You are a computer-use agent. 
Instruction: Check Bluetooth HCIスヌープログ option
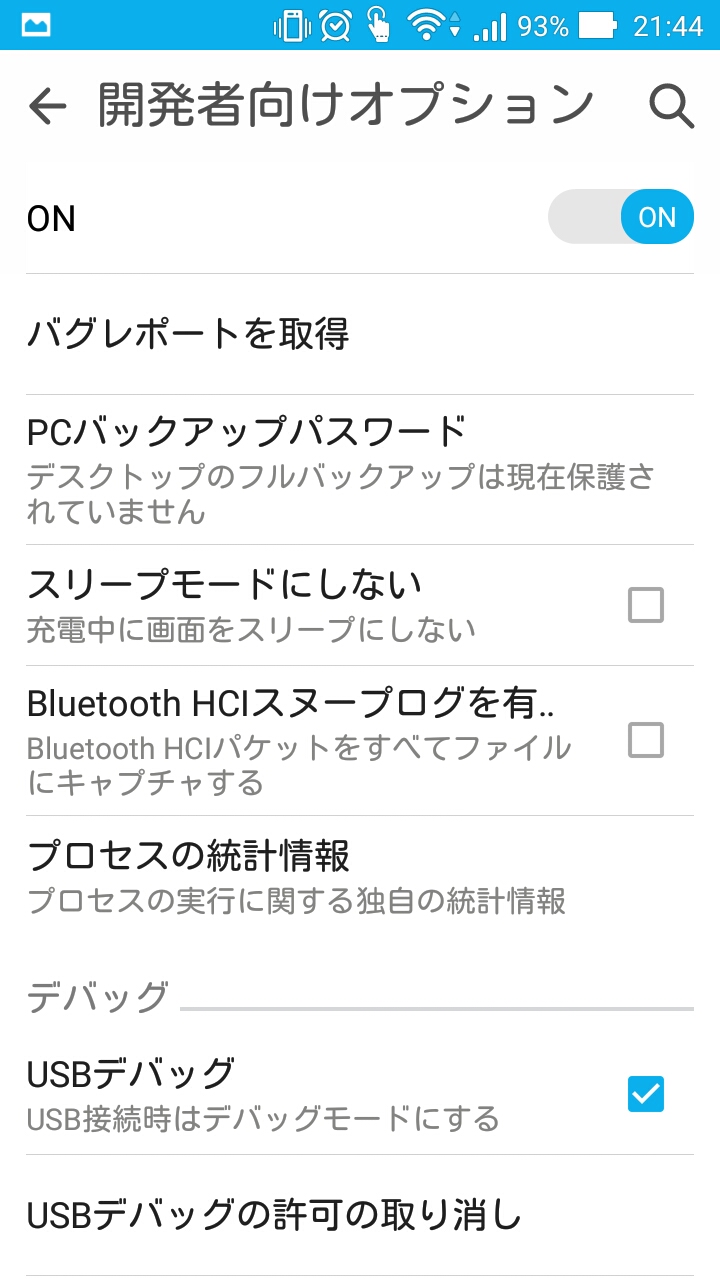pyautogui.click(x=645, y=740)
